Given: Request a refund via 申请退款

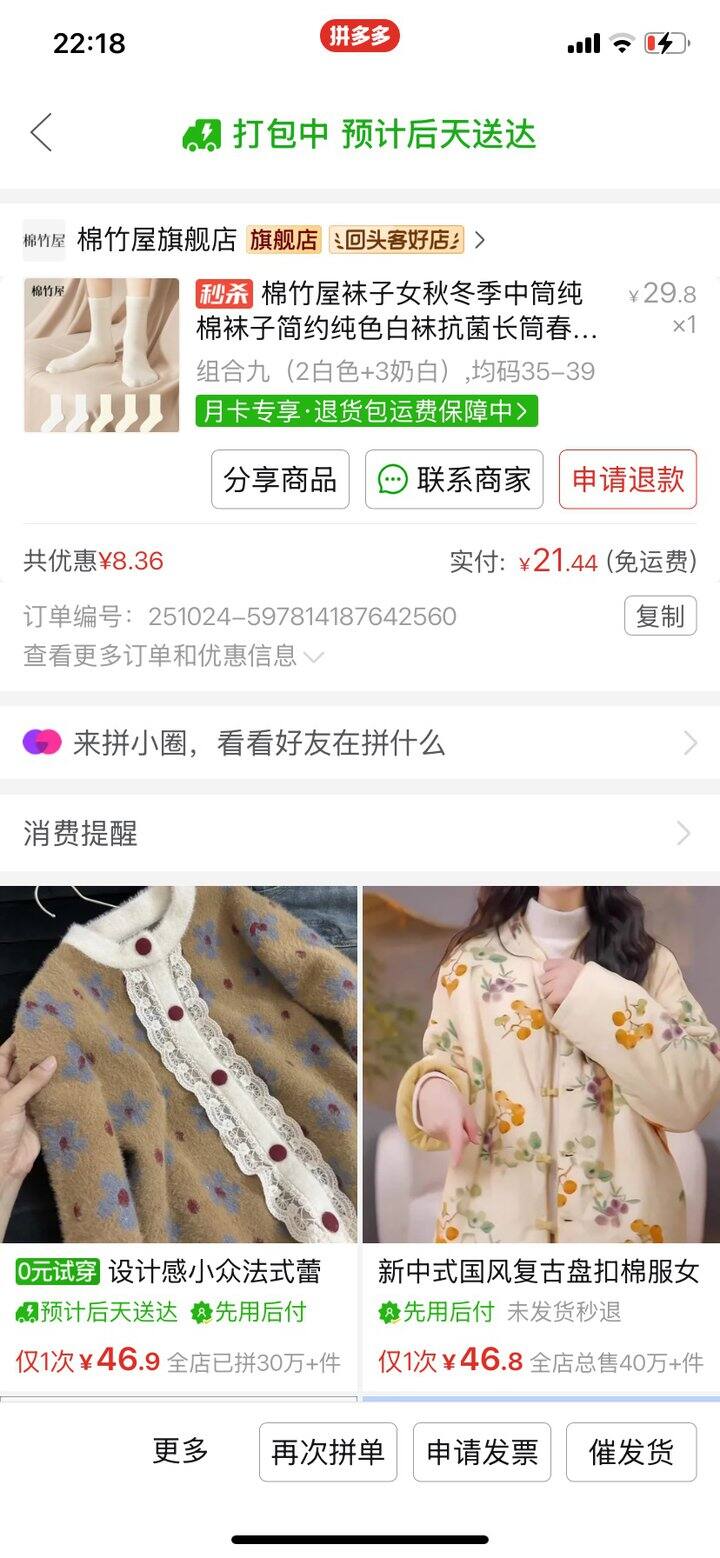Looking at the screenshot, I should coord(627,479).
